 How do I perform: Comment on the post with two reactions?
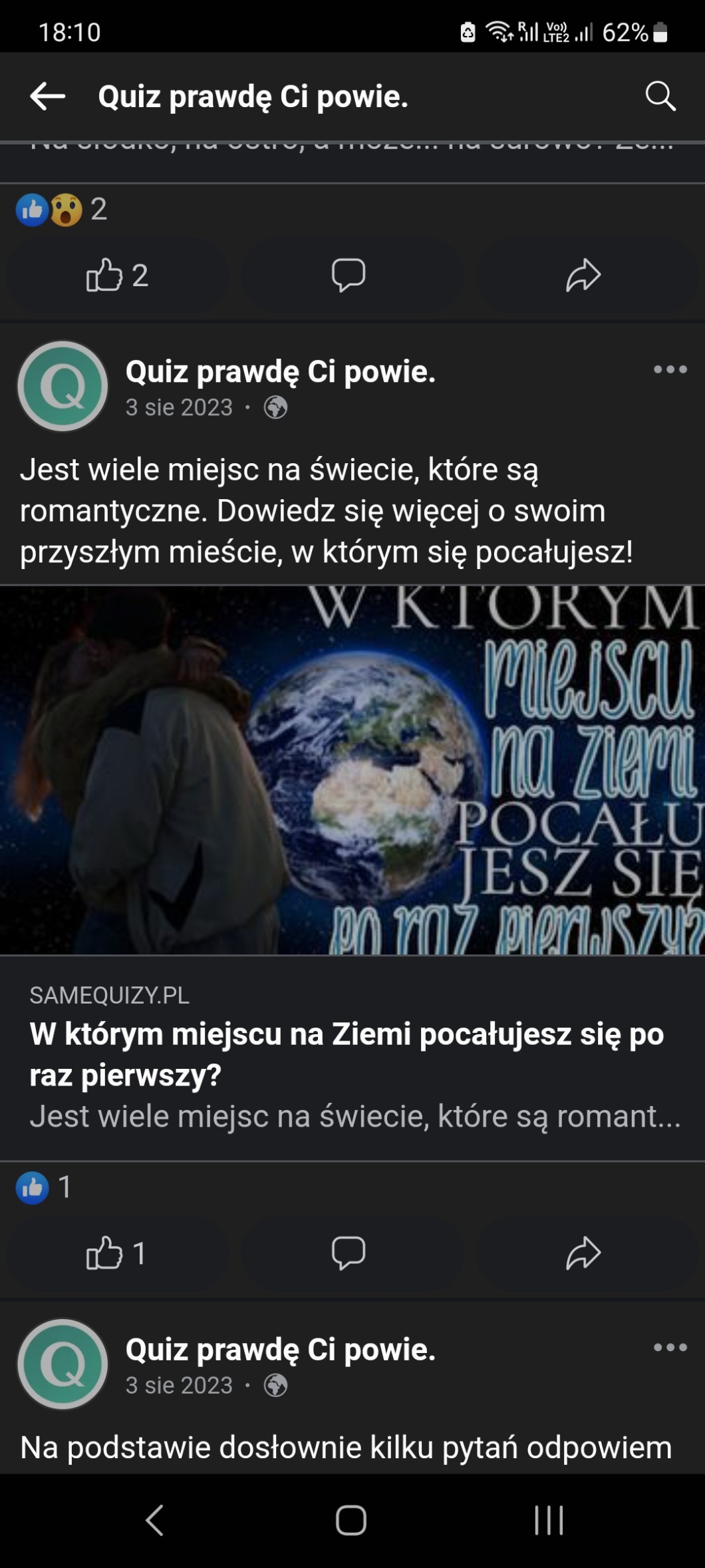tap(349, 276)
